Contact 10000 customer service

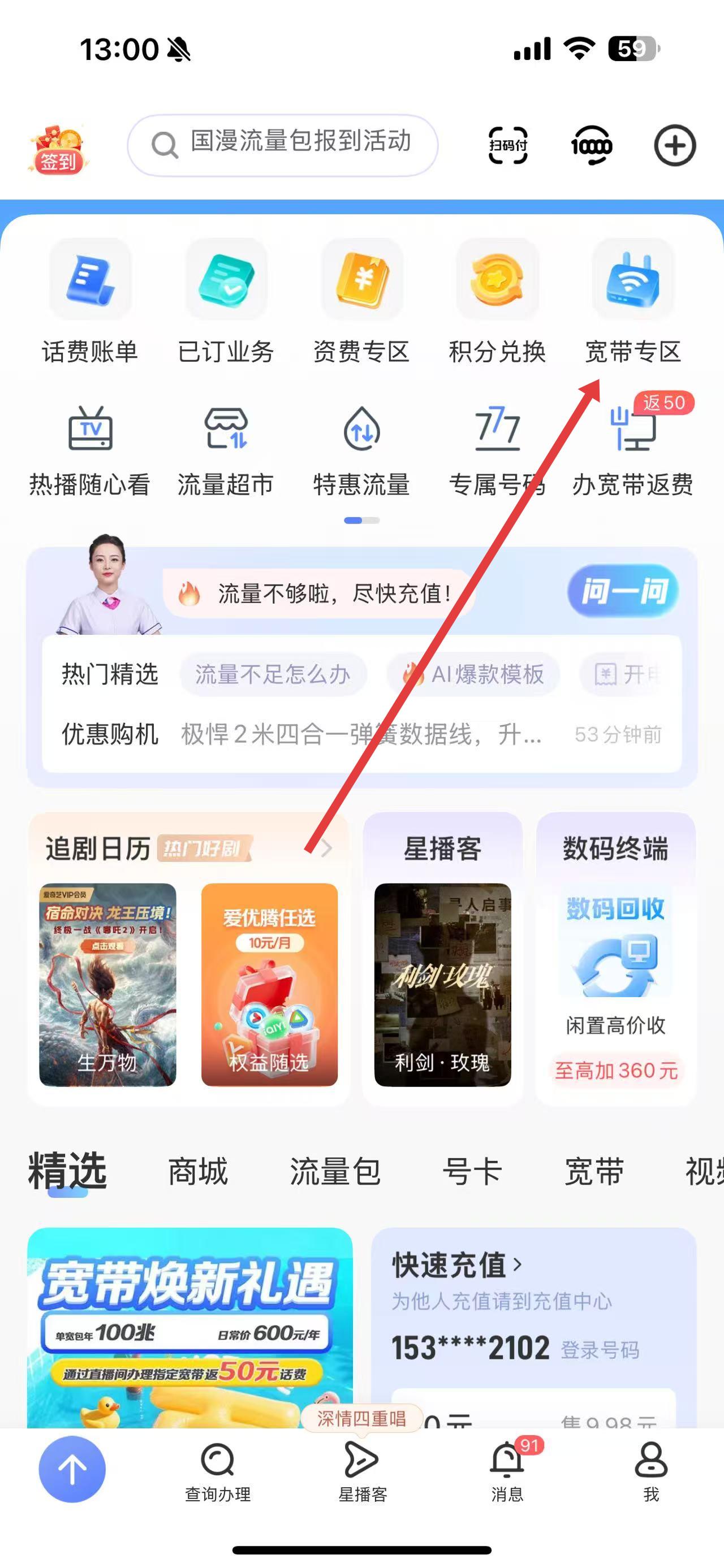pos(591,145)
